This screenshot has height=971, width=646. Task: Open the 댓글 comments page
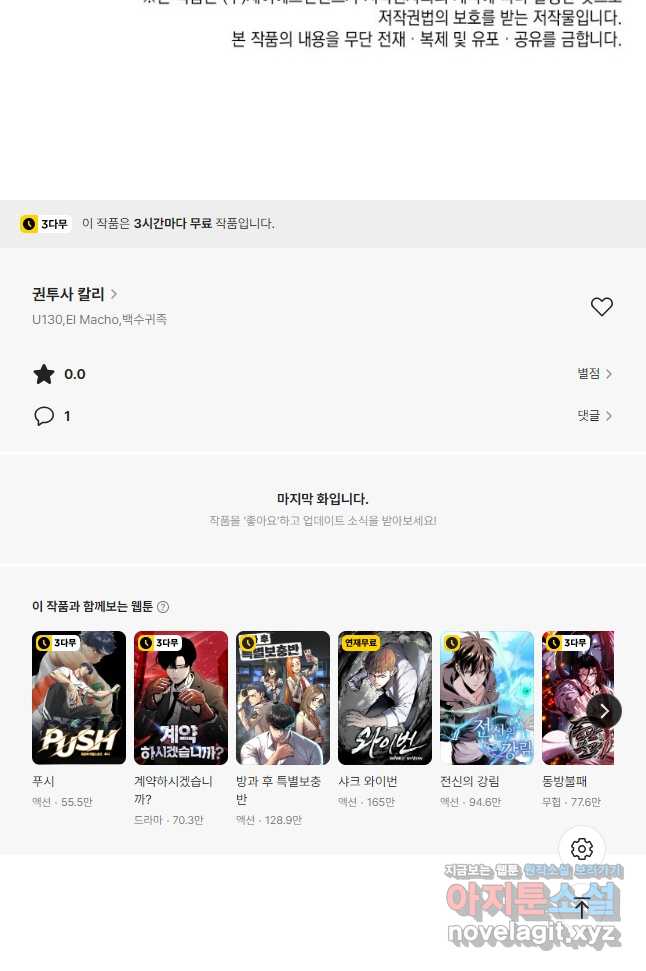coord(594,416)
